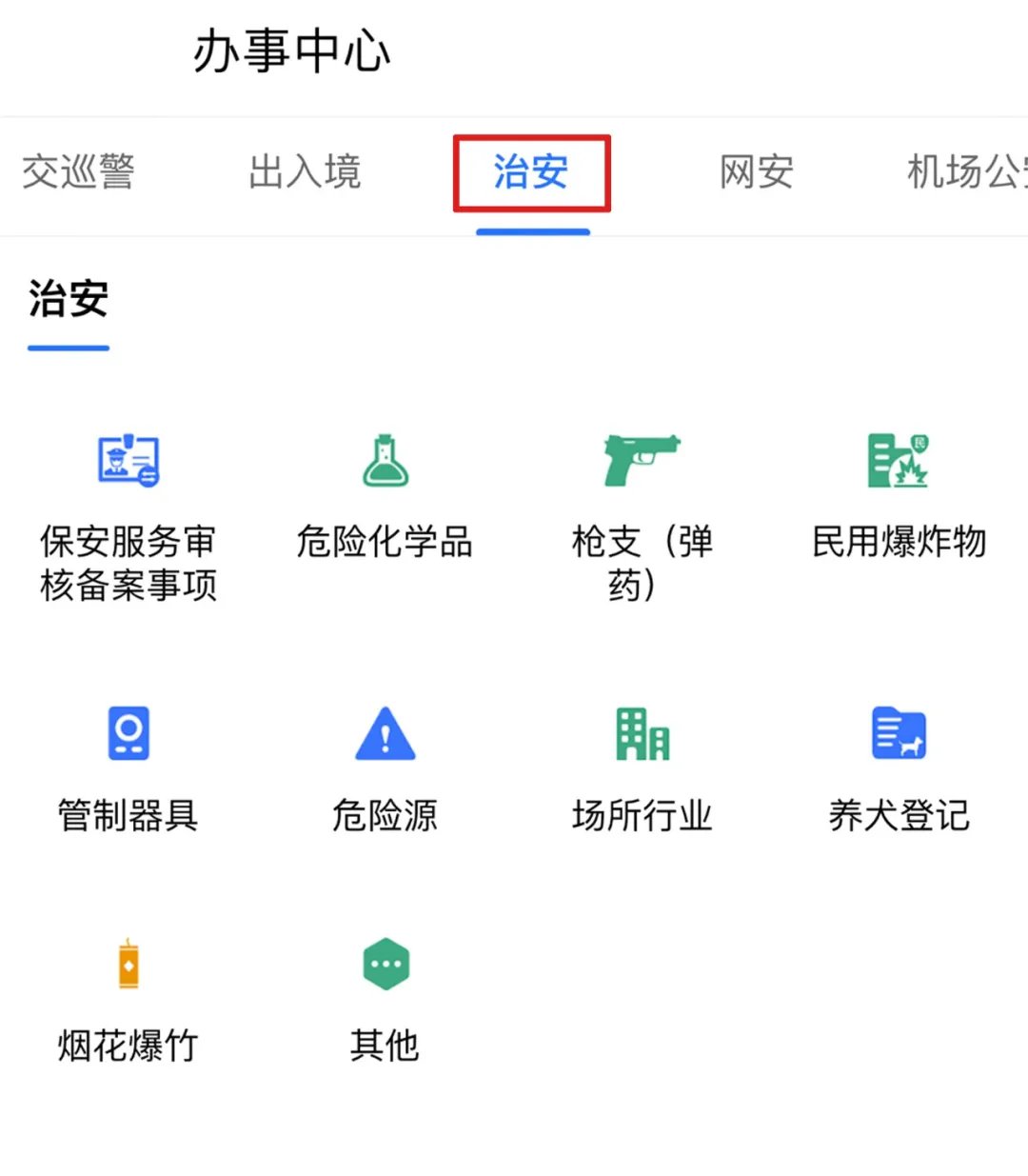Select the 治安 tab

point(531,172)
